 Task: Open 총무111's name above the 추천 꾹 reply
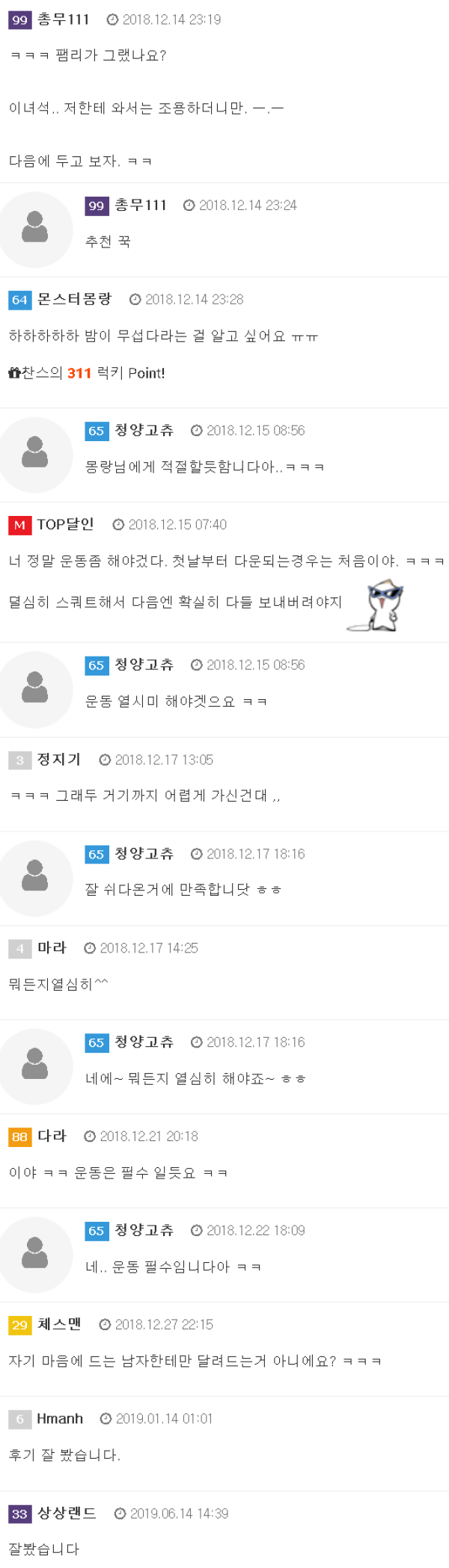[x=141, y=205]
